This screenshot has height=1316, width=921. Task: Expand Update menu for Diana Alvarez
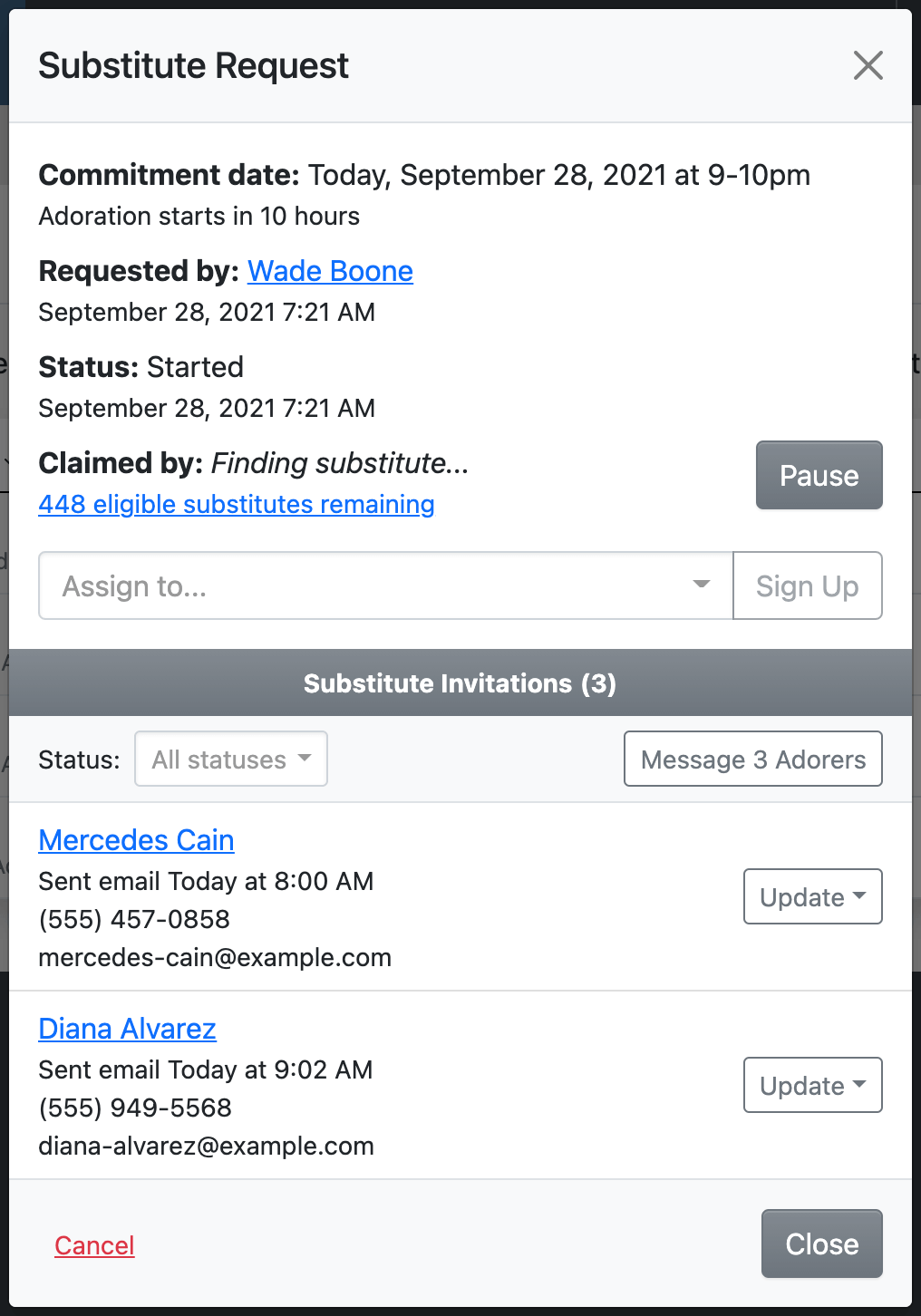812,1086
